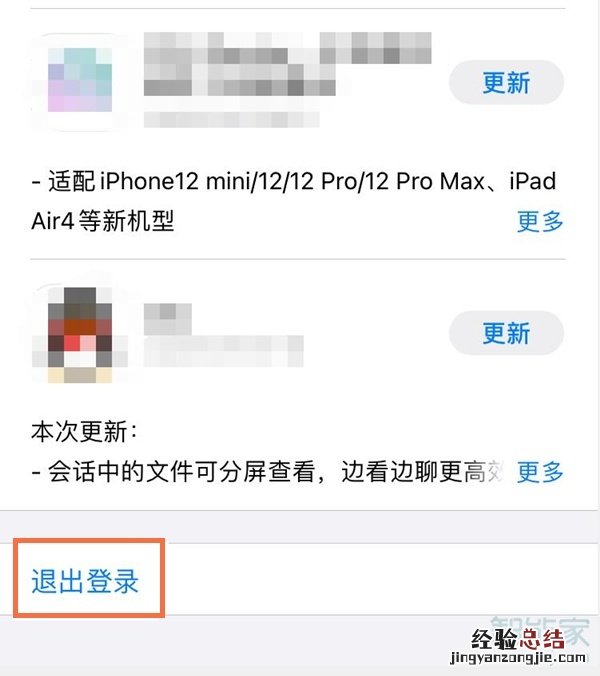Image resolution: width=600 pixels, height=676 pixels.
Task: Update the app with 本次更新 notes
Action: [506, 332]
